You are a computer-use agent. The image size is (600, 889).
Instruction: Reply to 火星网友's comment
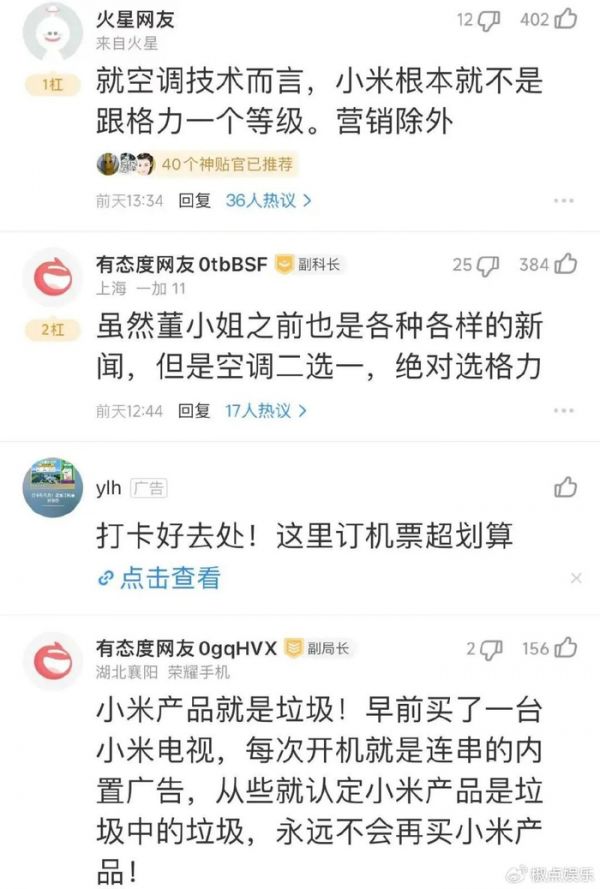(194, 200)
